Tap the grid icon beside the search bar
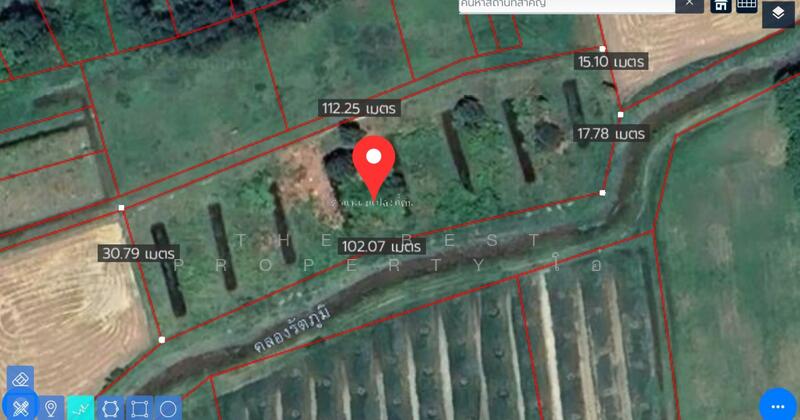This screenshot has height=420, width=800. pos(747,5)
